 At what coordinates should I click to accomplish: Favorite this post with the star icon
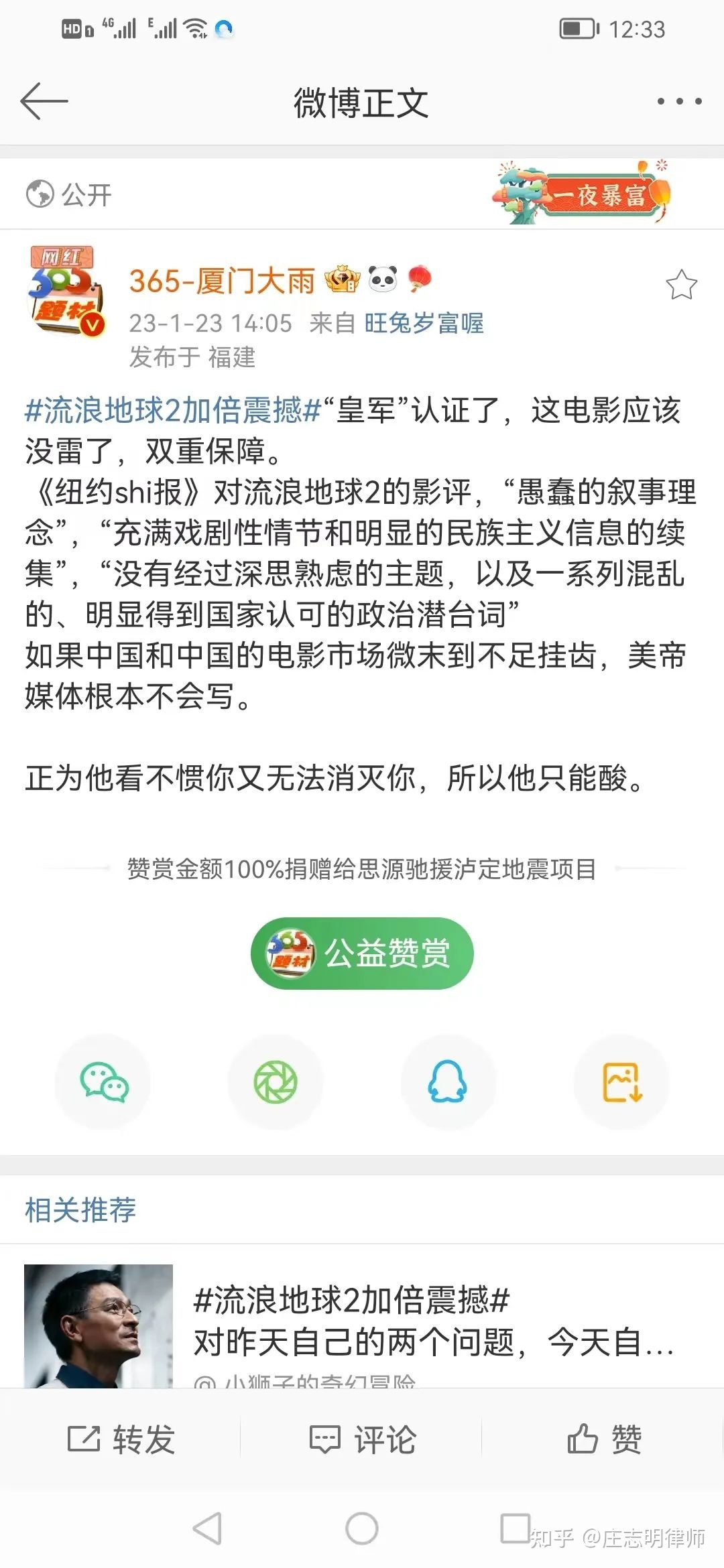pyautogui.click(x=681, y=285)
